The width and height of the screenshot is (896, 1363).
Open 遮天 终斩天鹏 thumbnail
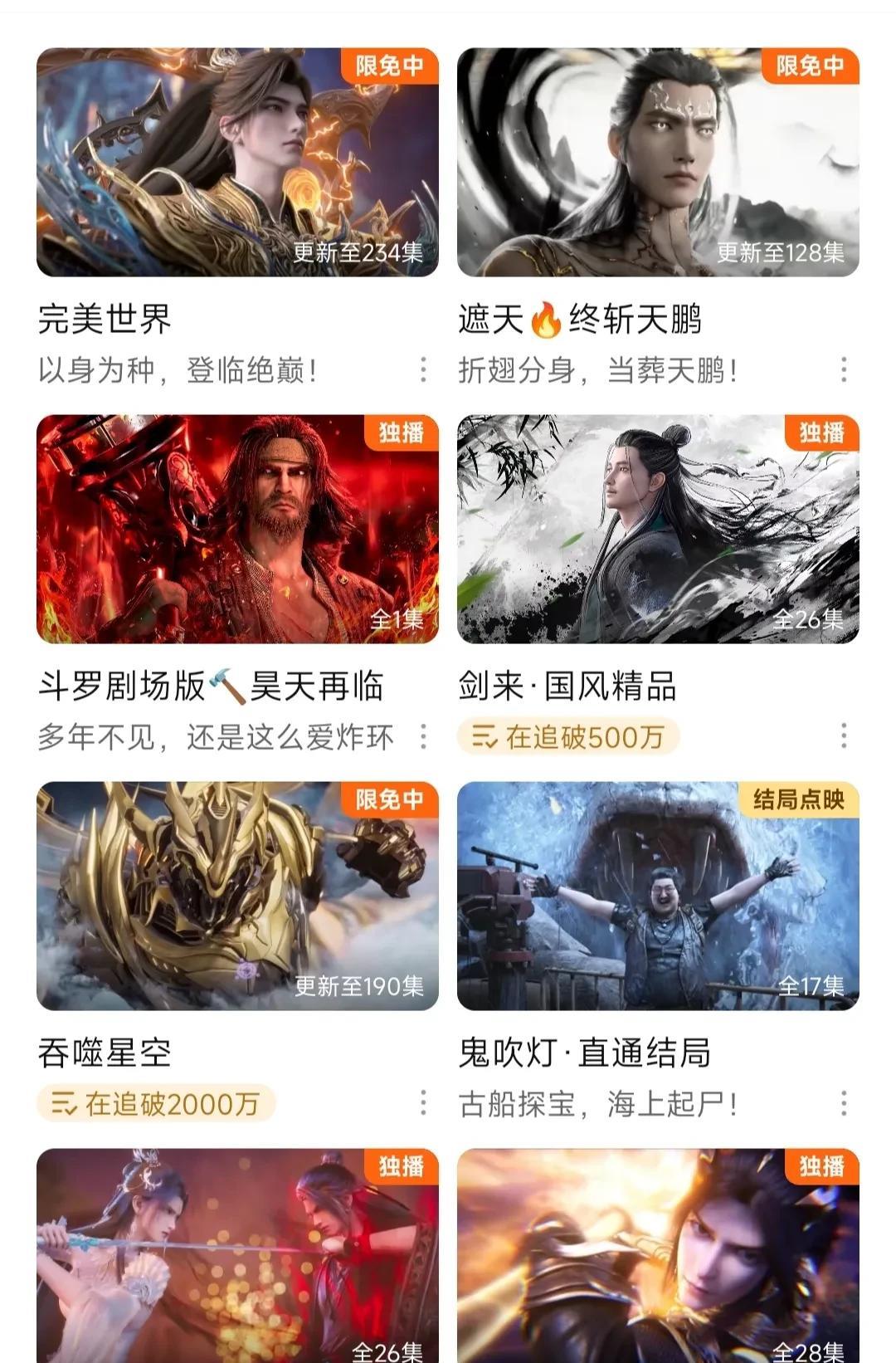658,163
